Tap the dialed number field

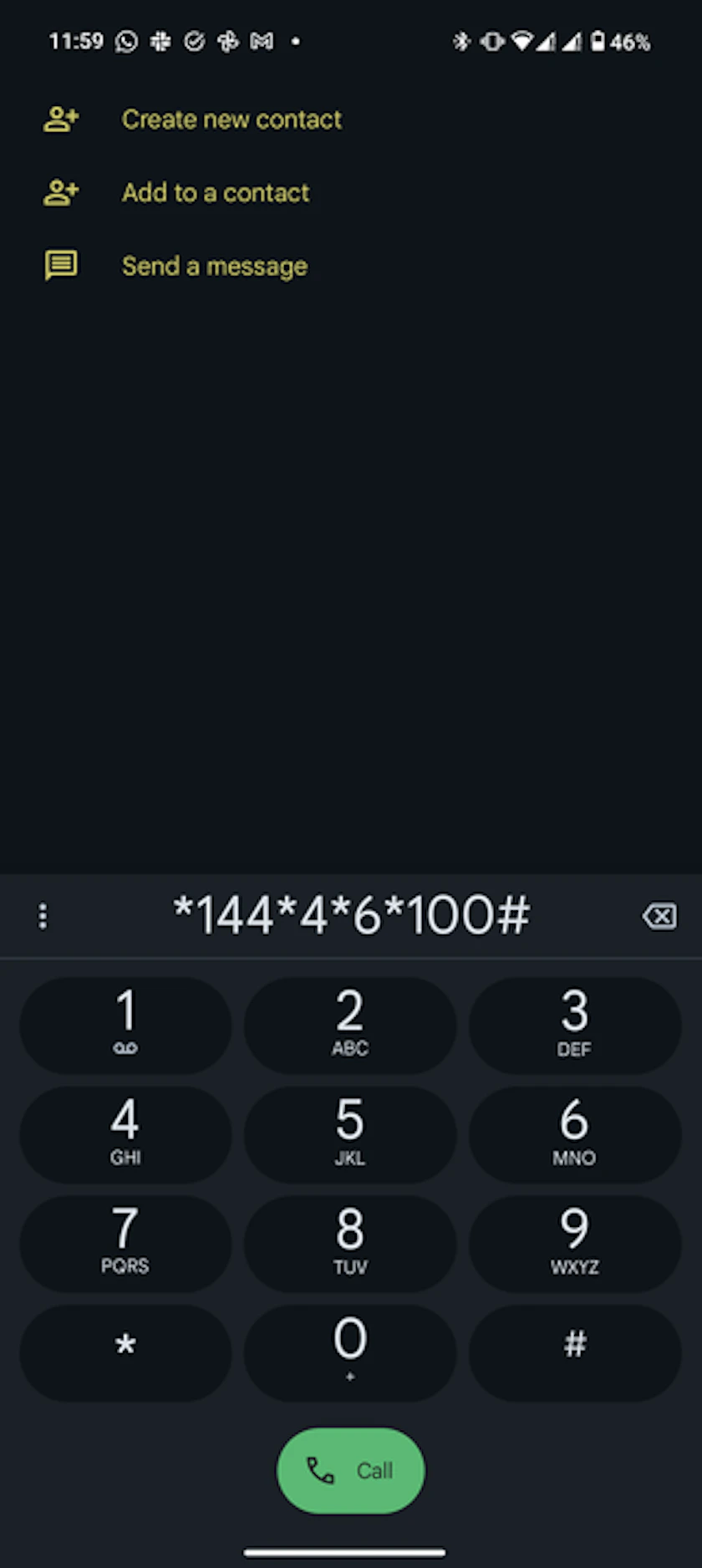(351, 915)
